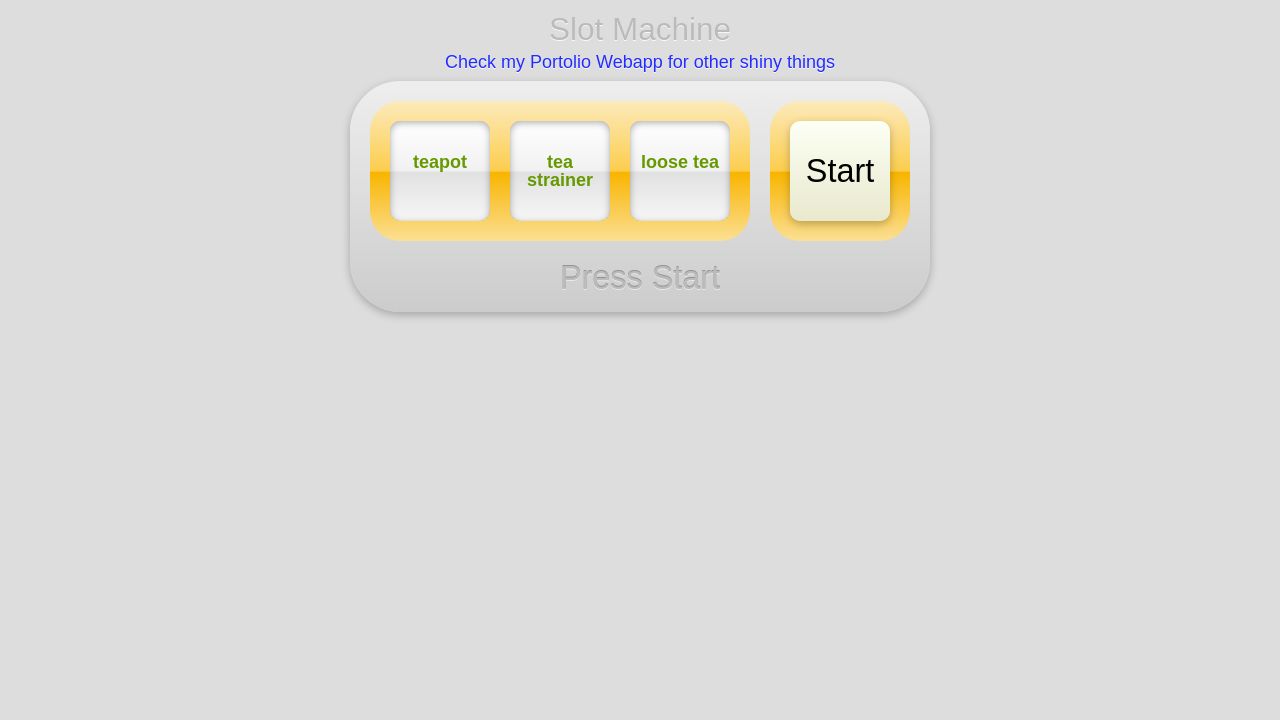Tap the Start button

(839, 171)
